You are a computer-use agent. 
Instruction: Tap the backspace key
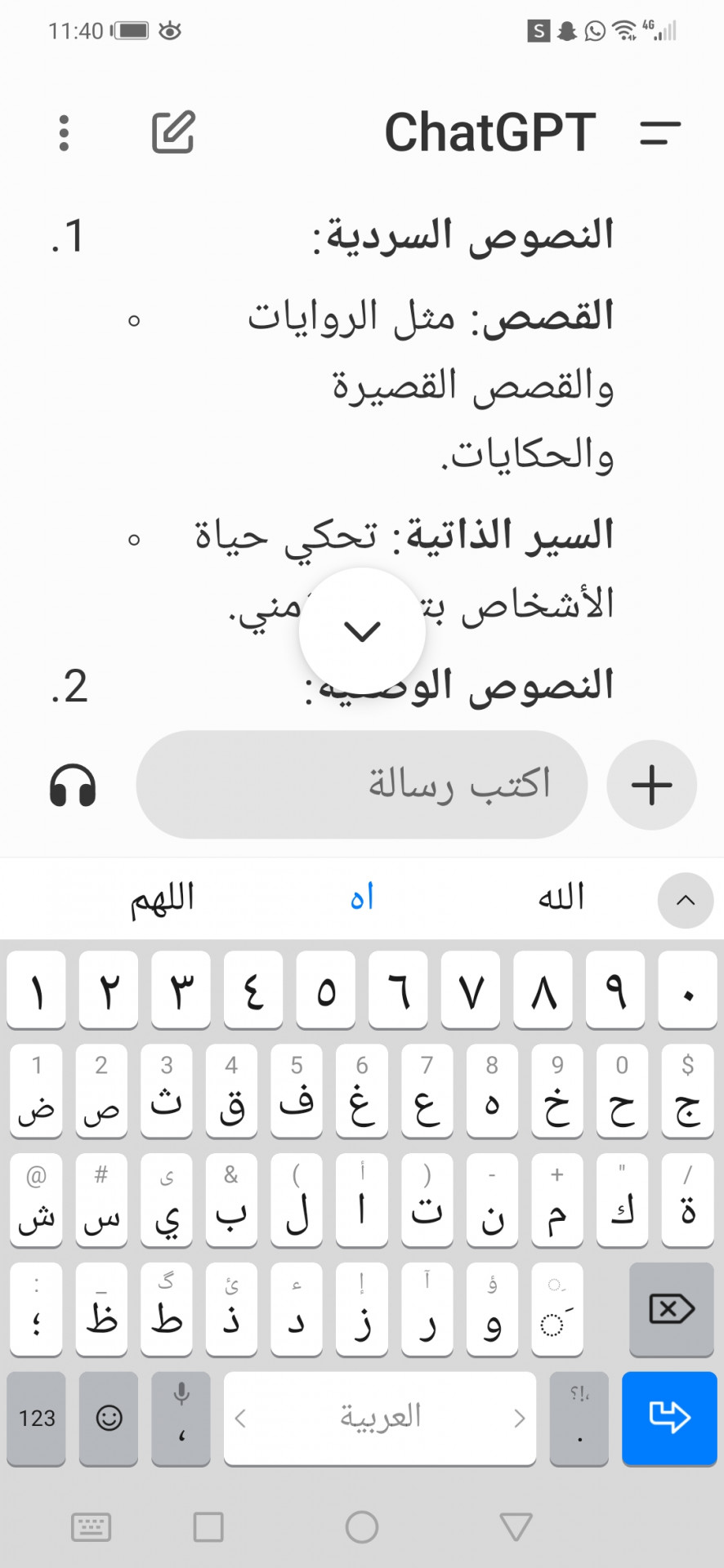(x=672, y=1309)
